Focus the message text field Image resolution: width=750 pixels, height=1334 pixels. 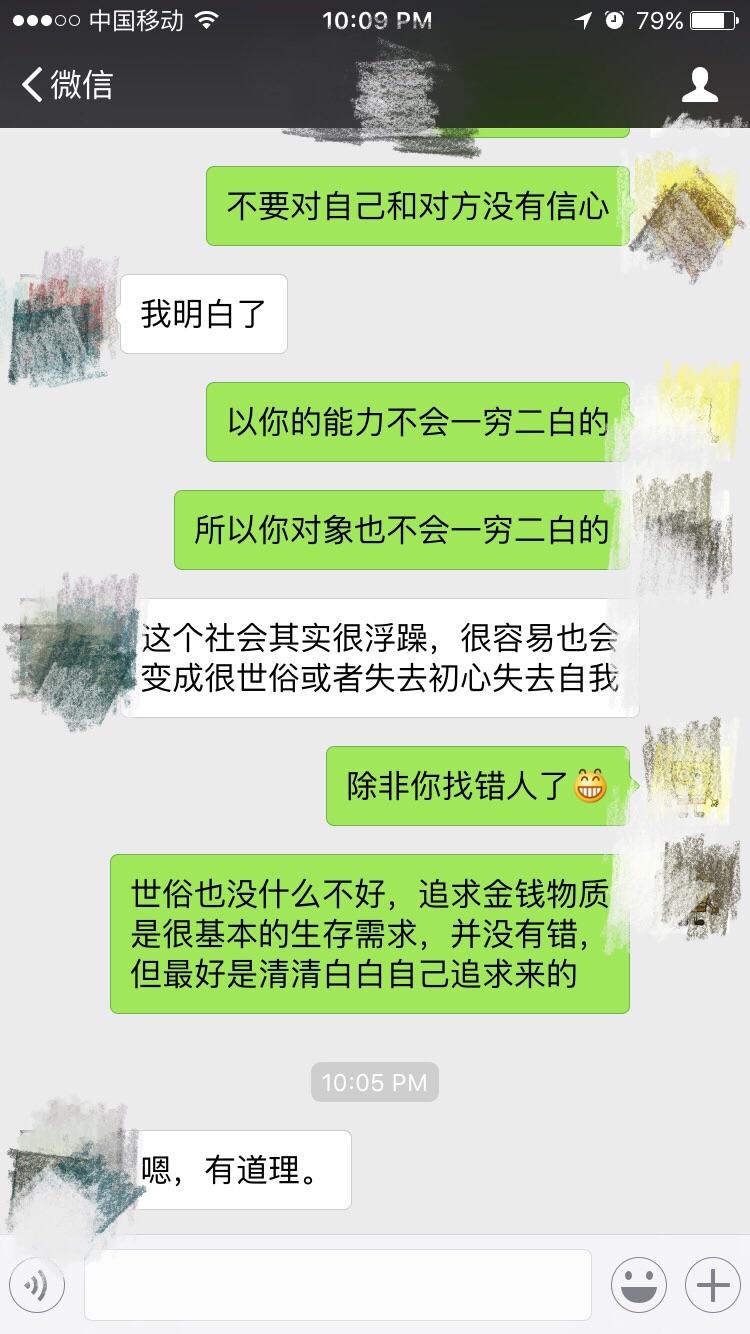(337, 1285)
